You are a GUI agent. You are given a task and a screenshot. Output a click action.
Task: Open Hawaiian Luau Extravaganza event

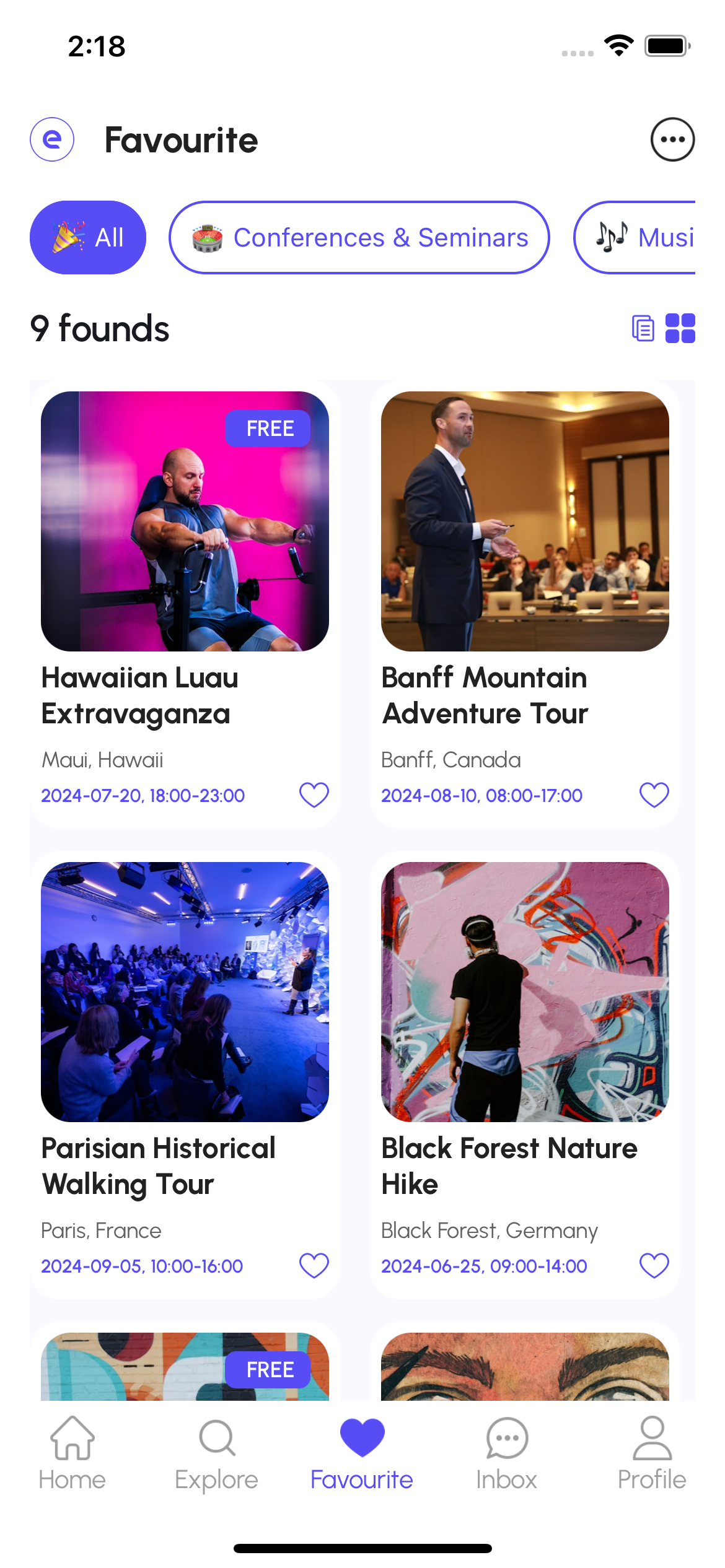[x=185, y=521]
